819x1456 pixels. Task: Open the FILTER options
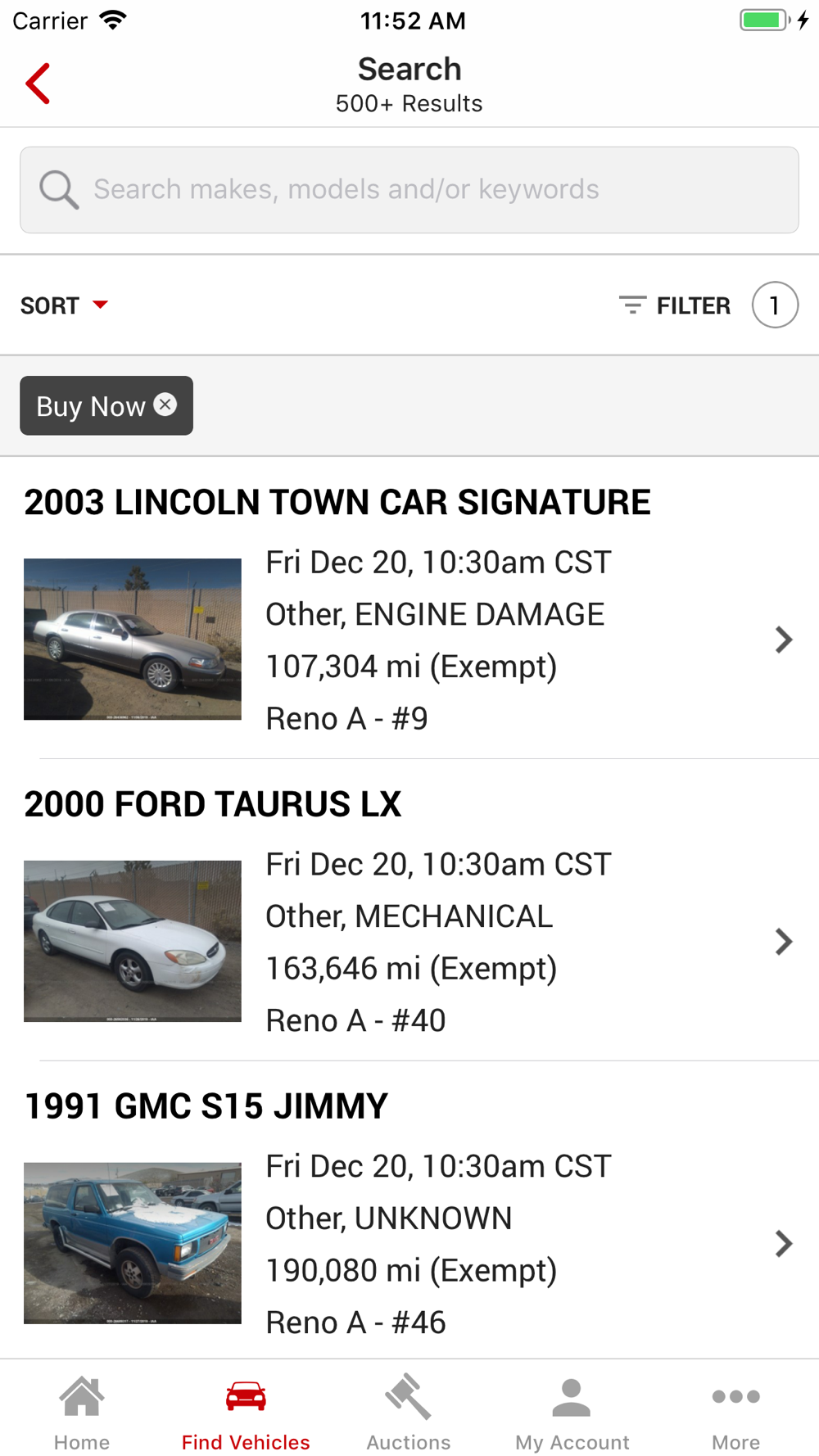(675, 305)
